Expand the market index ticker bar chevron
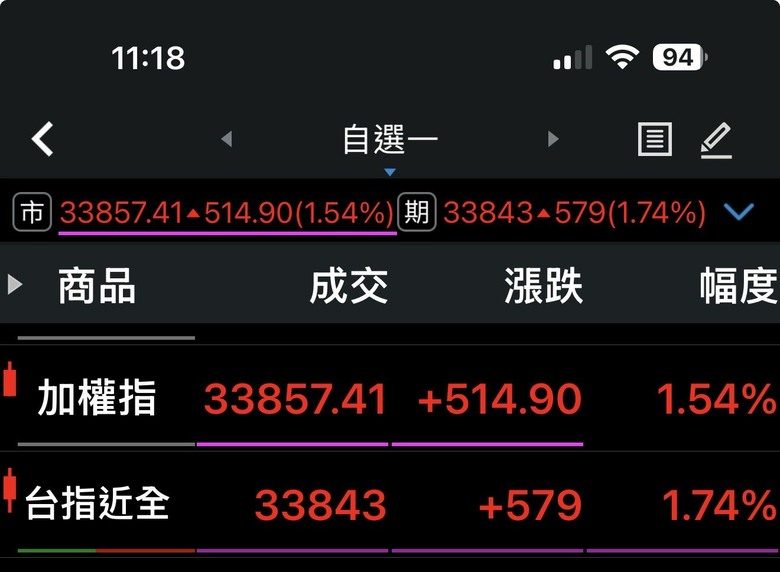 [739, 211]
